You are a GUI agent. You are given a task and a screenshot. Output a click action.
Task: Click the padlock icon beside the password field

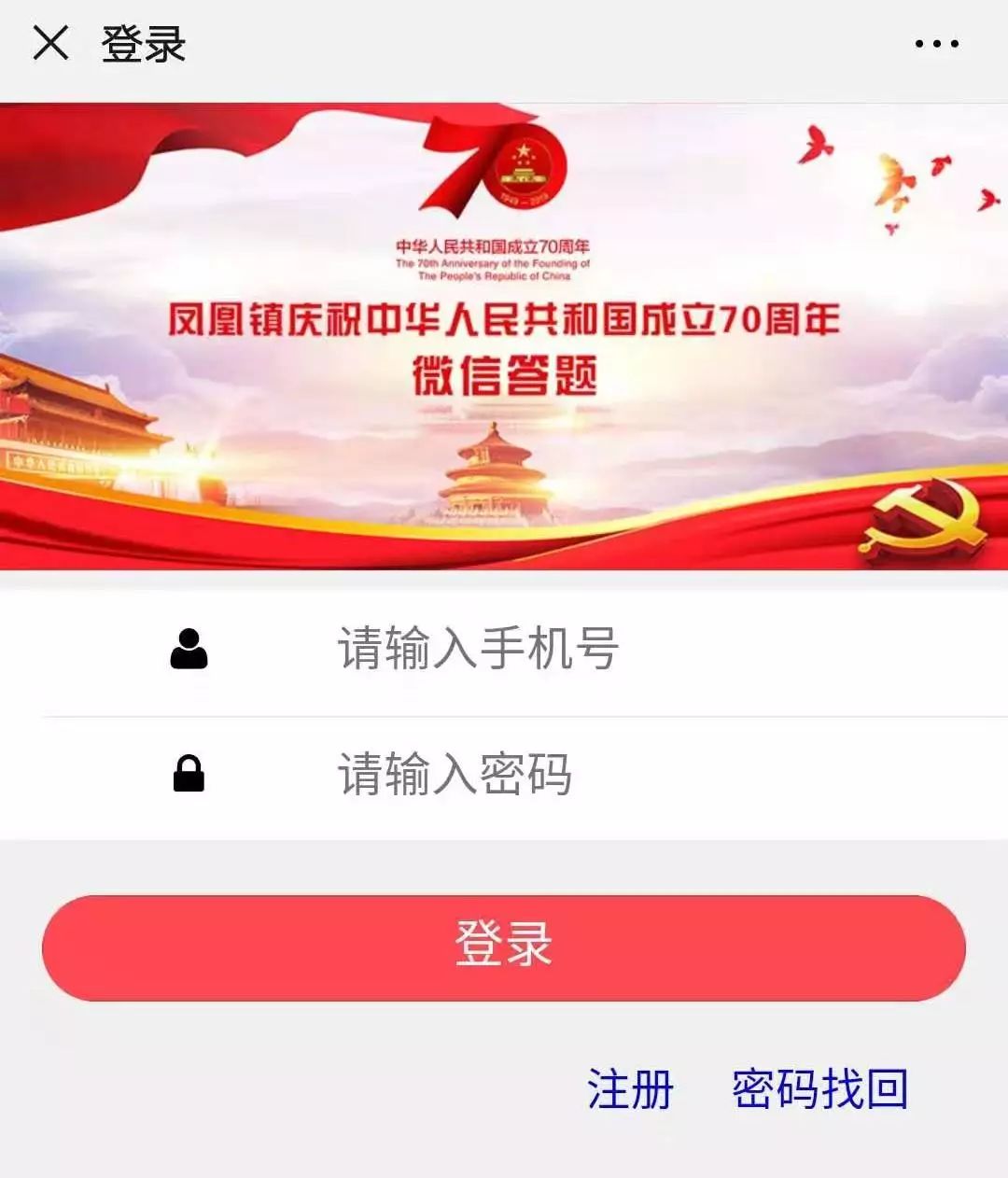(x=189, y=773)
